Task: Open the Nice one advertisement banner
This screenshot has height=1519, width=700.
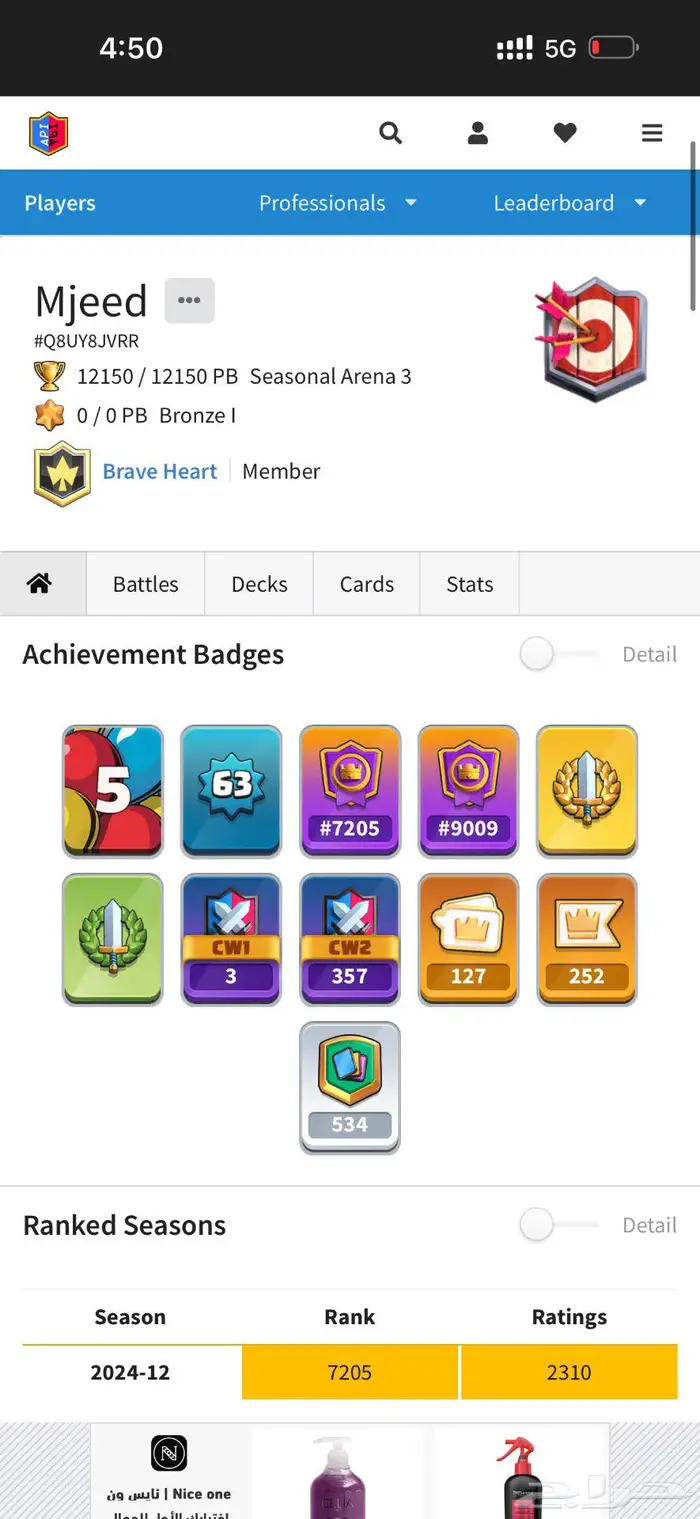Action: tap(350, 1472)
